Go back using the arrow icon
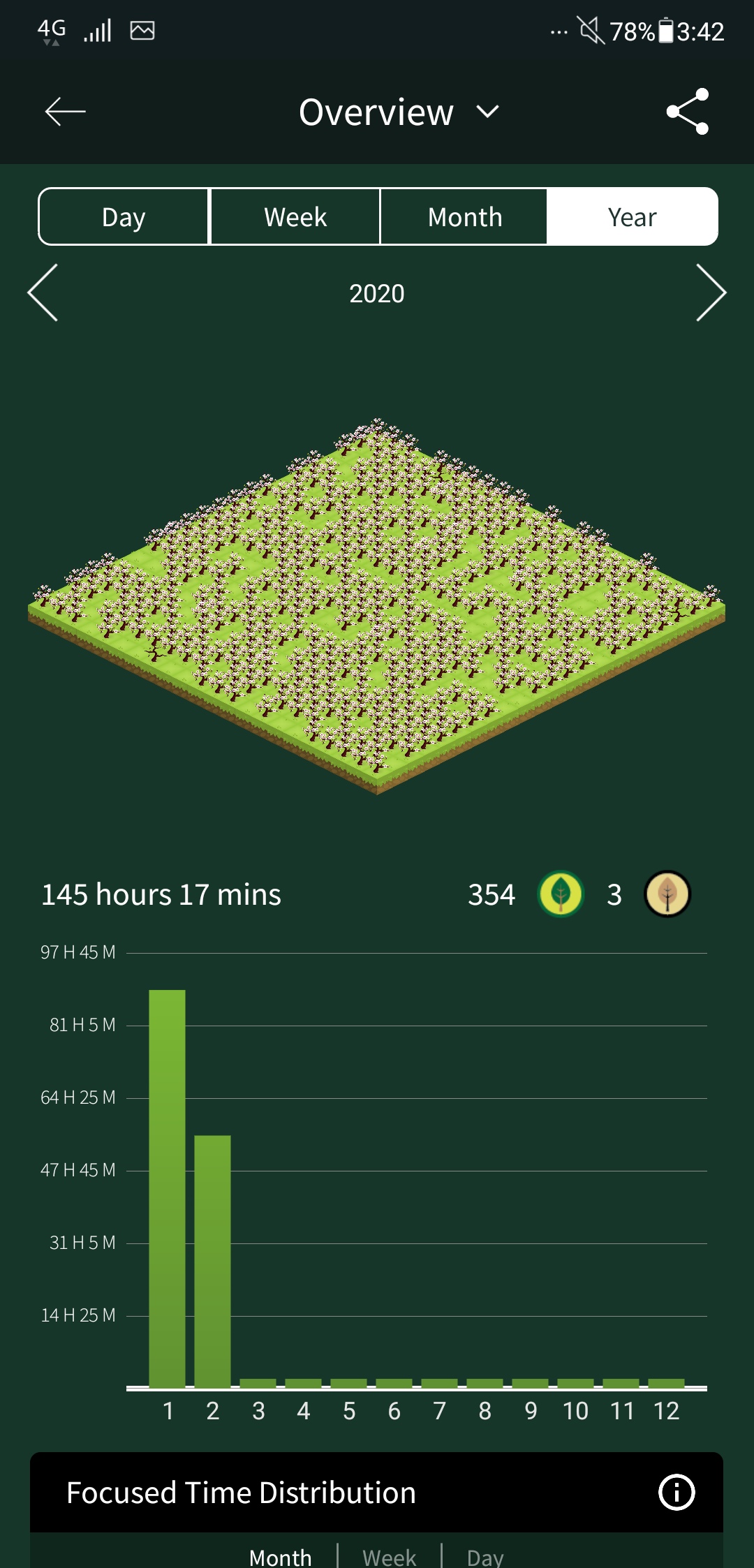 [65, 112]
